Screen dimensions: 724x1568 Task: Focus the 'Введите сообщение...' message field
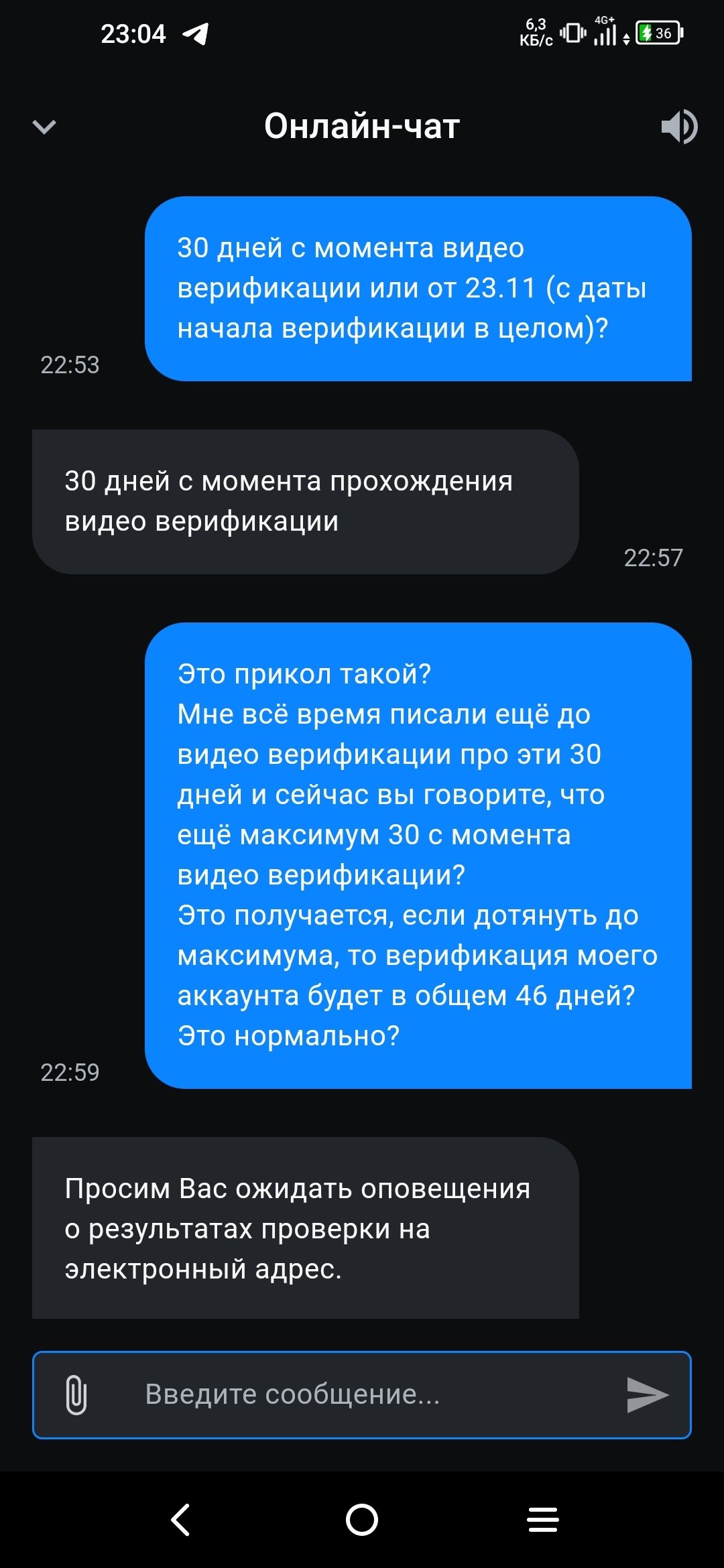(x=362, y=1394)
